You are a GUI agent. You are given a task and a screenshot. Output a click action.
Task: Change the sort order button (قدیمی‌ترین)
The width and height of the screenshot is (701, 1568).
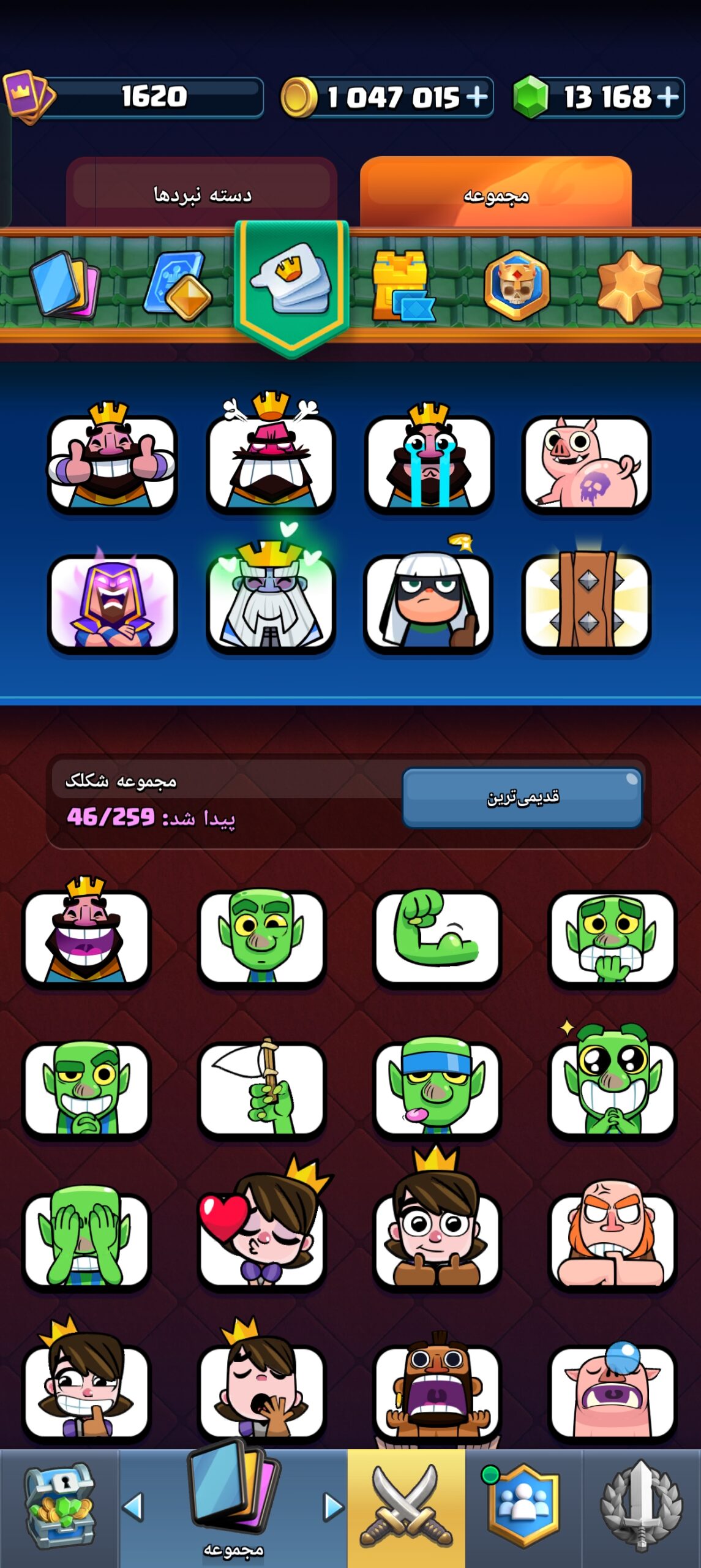click(x=522, y=797)
